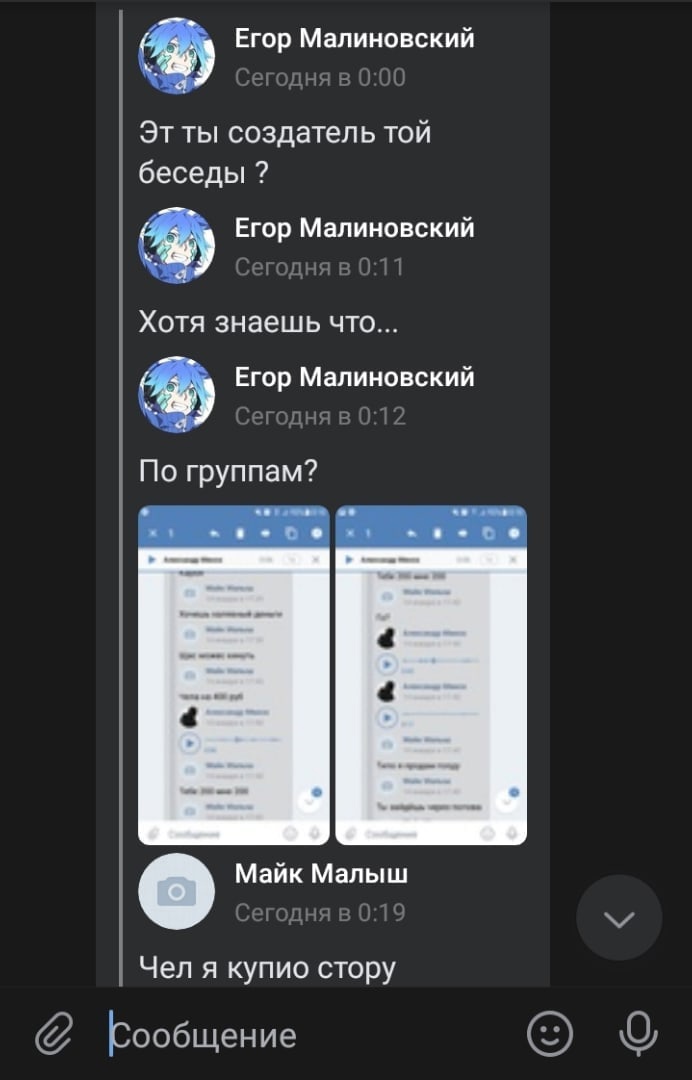Jump to latest messages with down arrow button
Image resolution: width=692 pixels, height=1080 pixels.
point(619,918)
